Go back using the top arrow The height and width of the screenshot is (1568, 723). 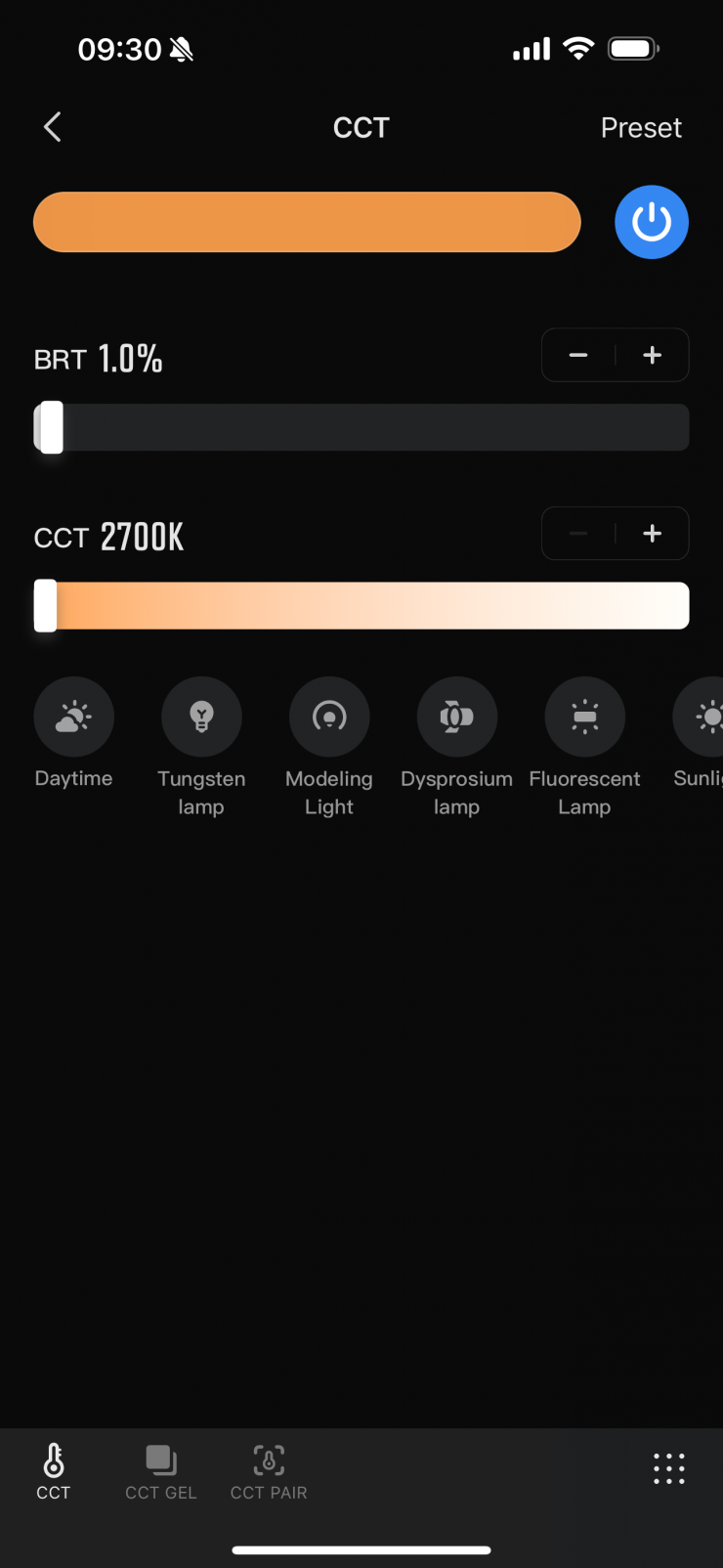(x=53, y=127)
